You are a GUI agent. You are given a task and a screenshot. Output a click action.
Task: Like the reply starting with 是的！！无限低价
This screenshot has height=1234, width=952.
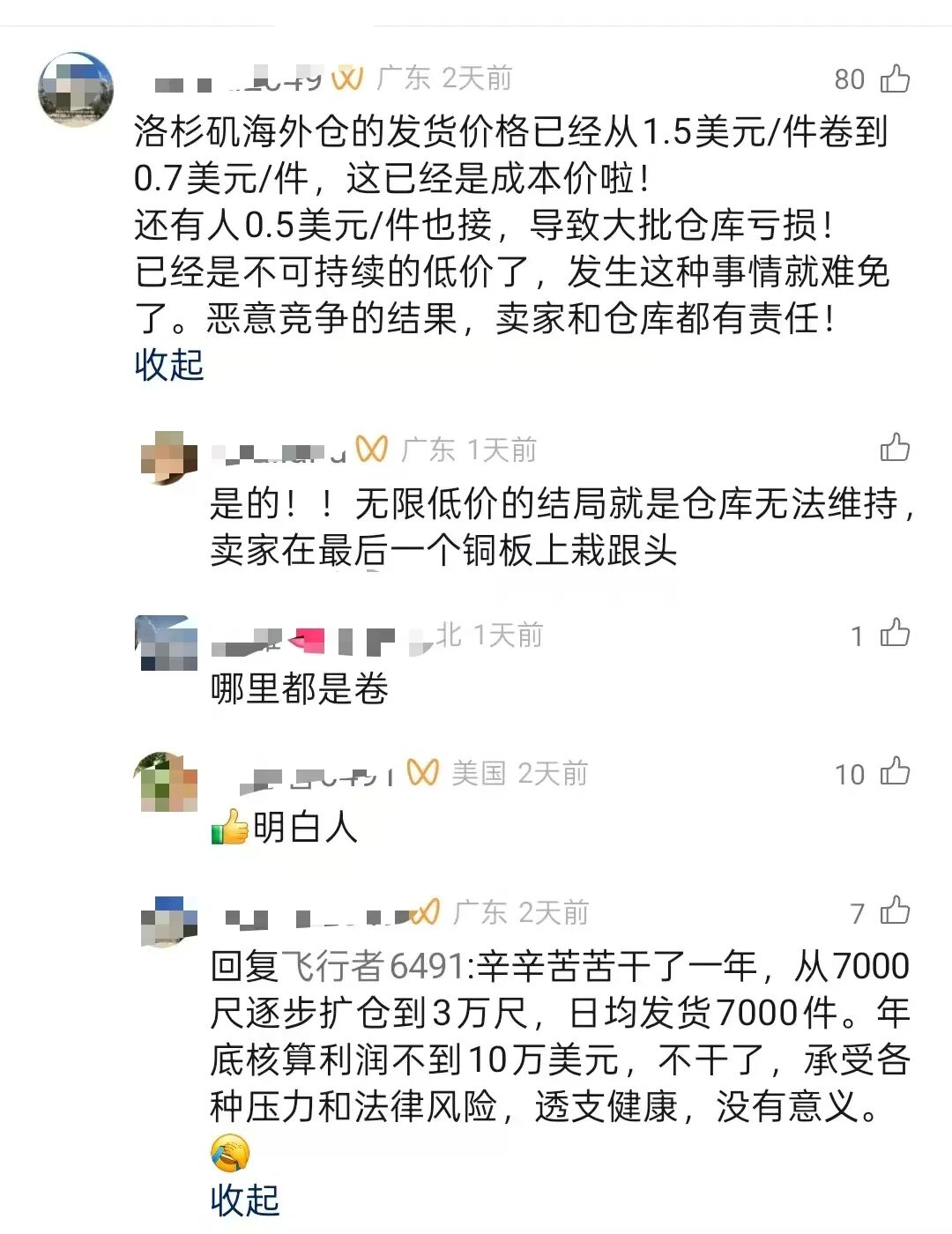pyautogui.click(x=895, y=449)
